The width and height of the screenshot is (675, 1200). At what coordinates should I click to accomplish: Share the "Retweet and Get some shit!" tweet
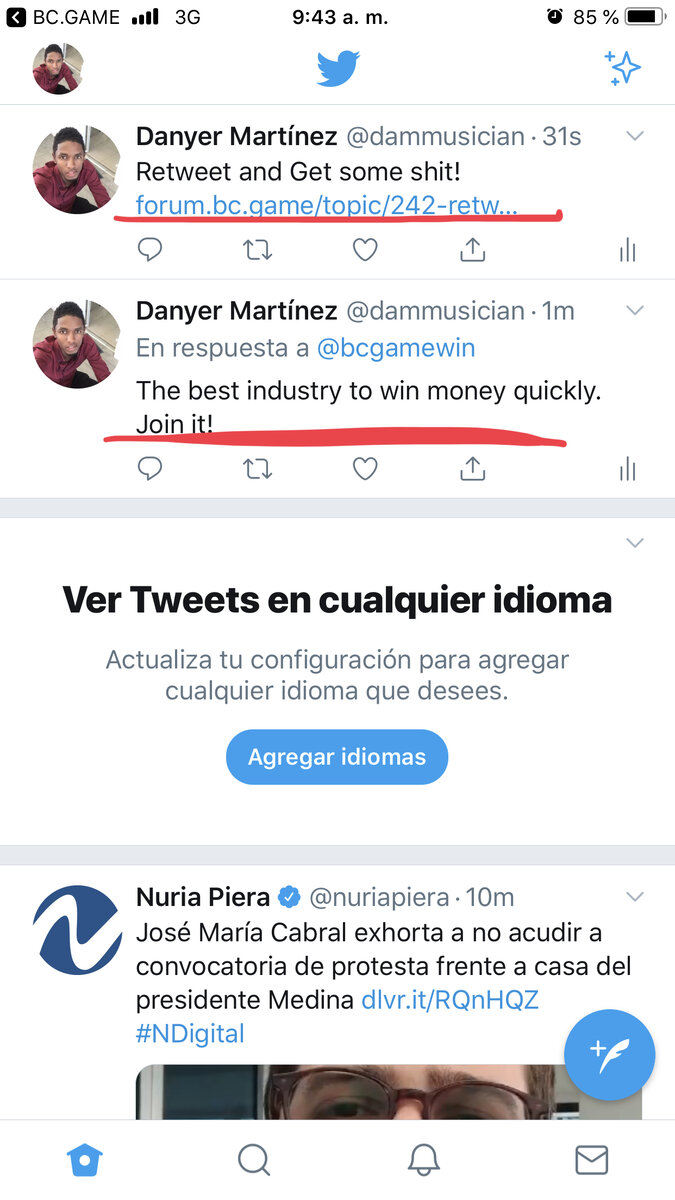pos(472,249)
